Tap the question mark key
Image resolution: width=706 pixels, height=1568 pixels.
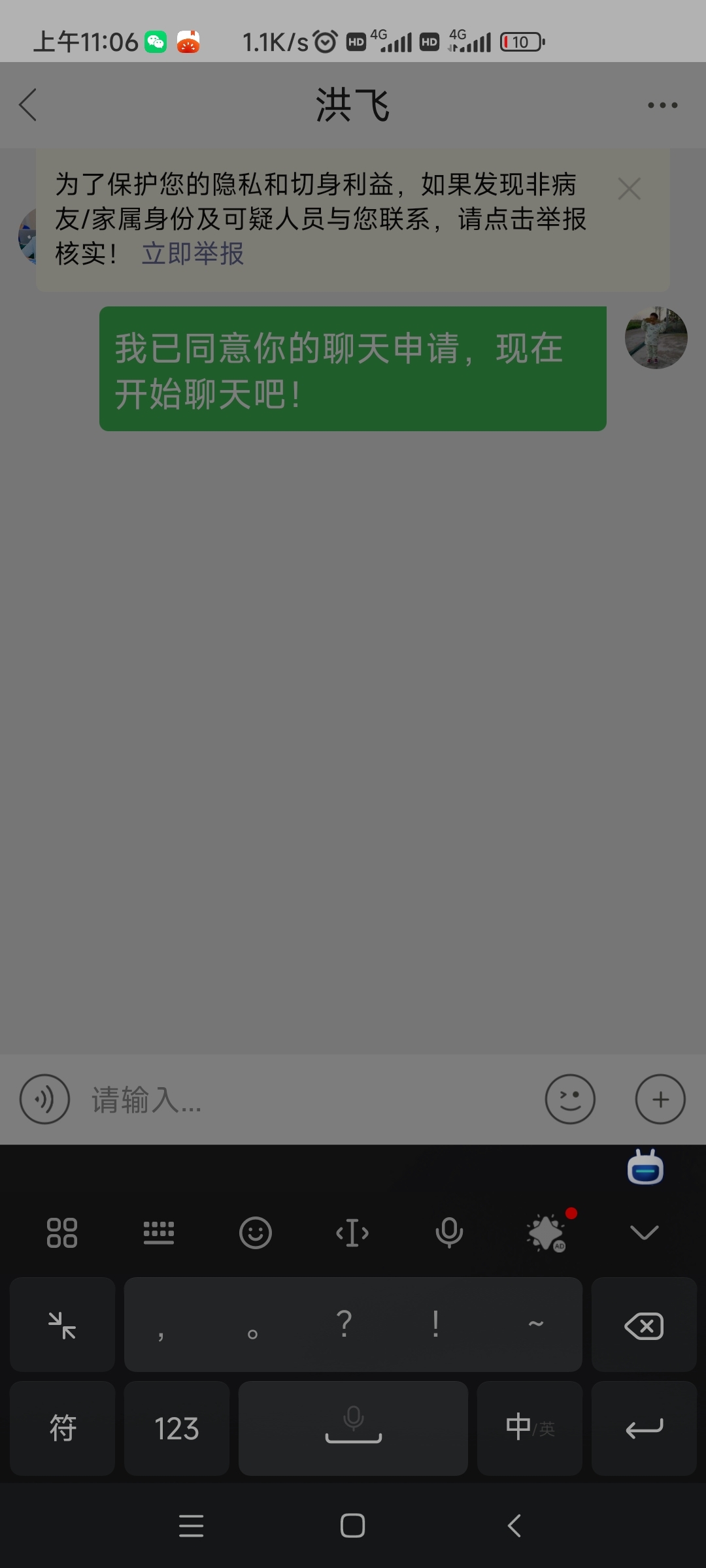point(345,1324)
